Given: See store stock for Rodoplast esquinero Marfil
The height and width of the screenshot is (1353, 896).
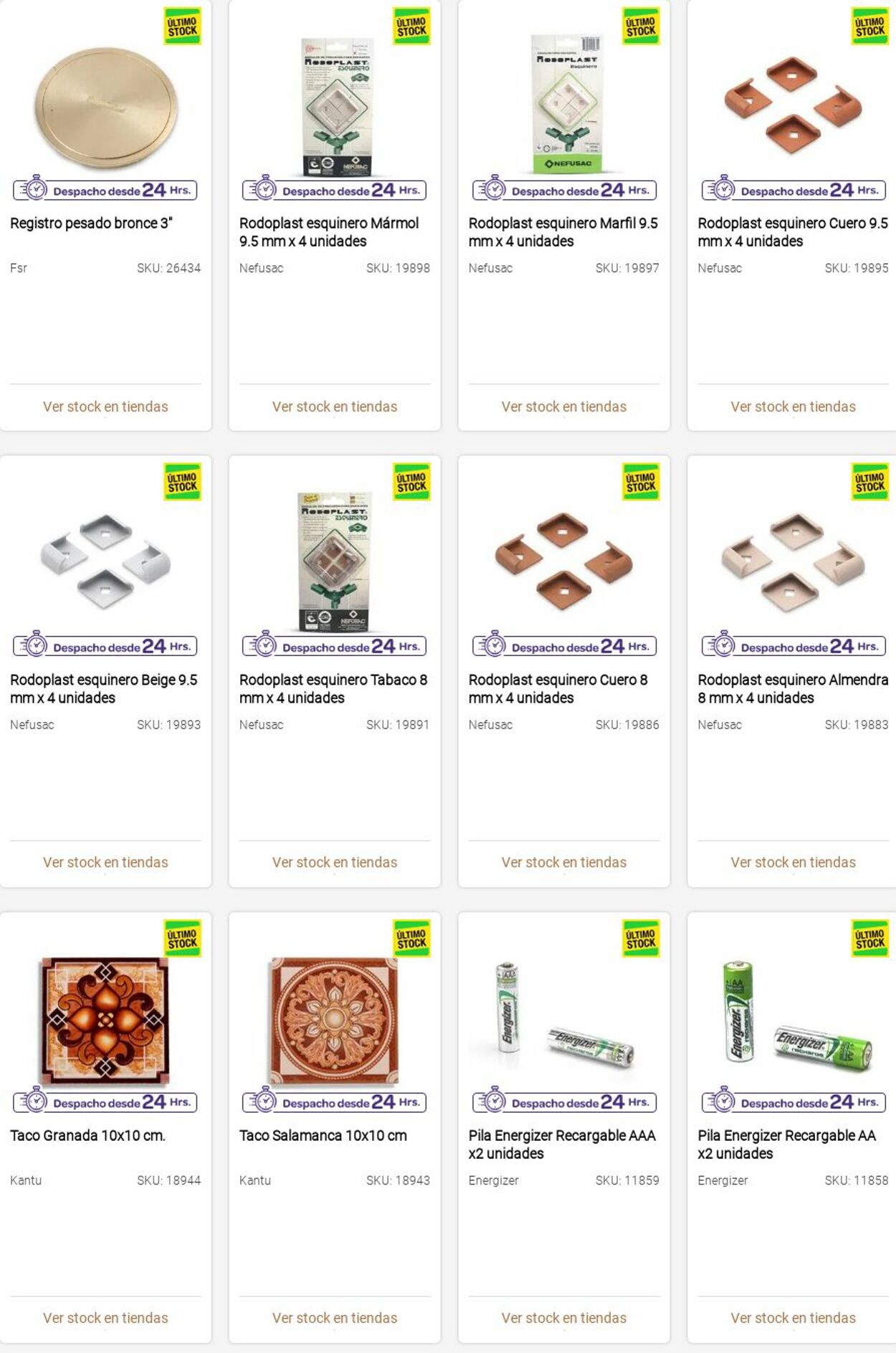Looking at the screenshot, I should pos(564,407).
